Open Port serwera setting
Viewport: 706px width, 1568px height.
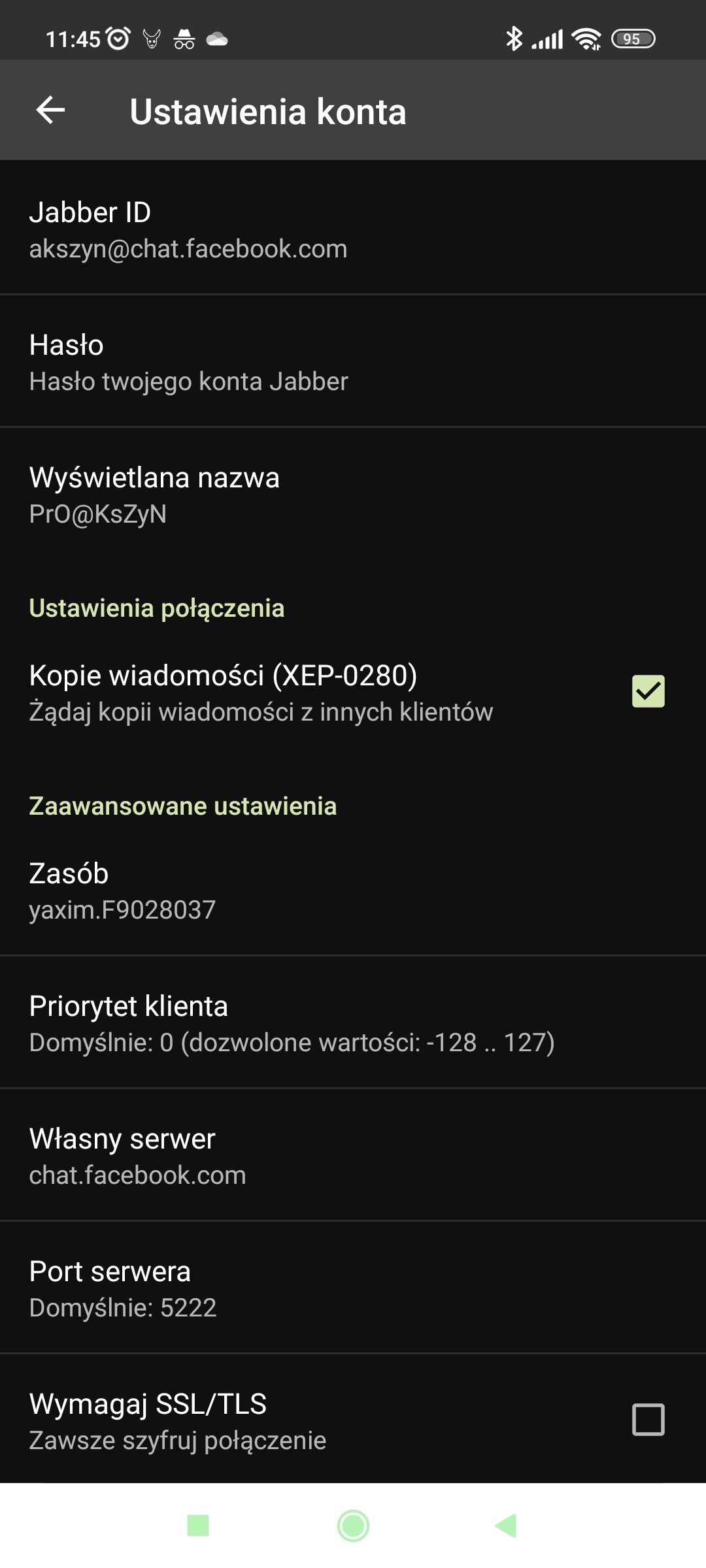(x=353, y=1288)
